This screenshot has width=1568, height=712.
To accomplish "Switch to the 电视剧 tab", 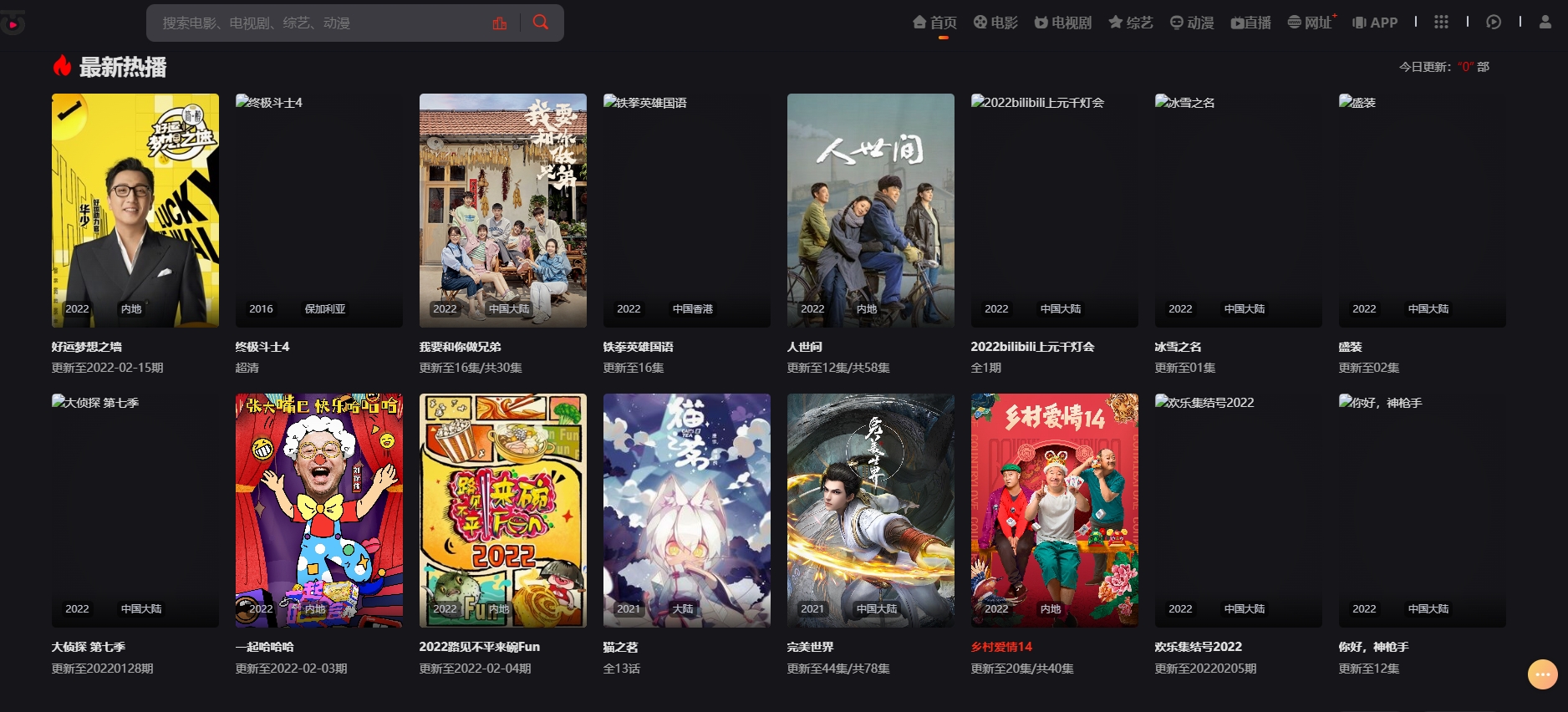I will click(1063, 23).
